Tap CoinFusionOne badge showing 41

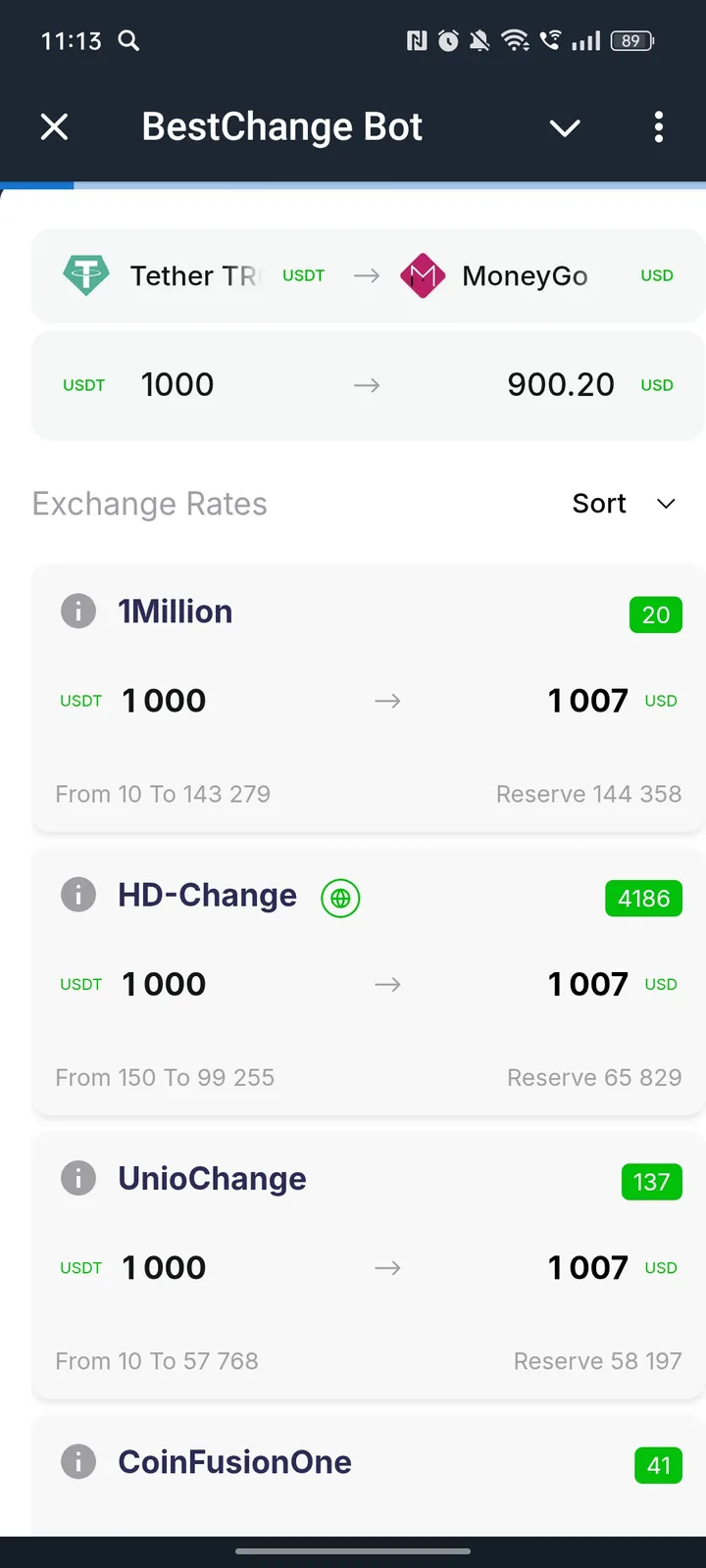658,1465
